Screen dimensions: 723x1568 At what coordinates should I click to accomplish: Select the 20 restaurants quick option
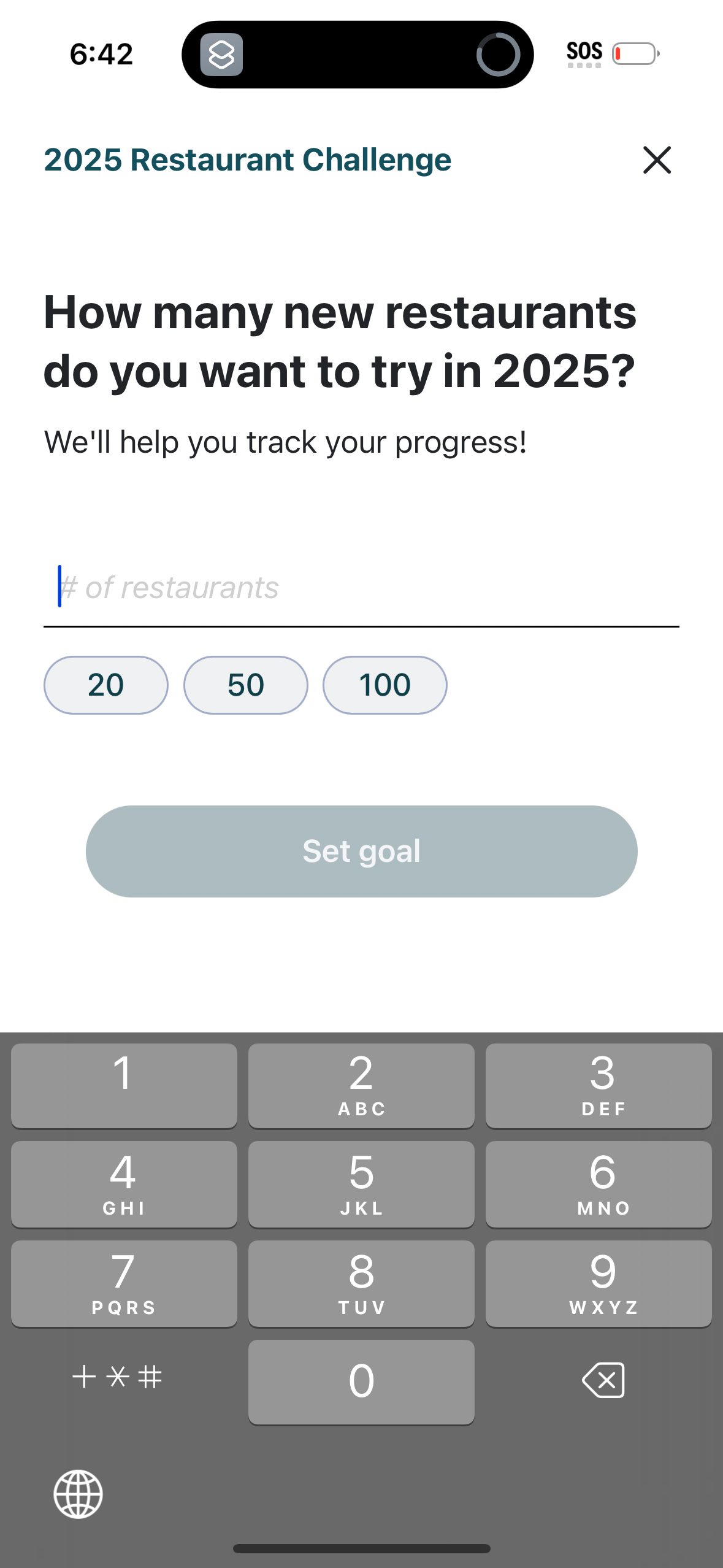click(105, 684)
